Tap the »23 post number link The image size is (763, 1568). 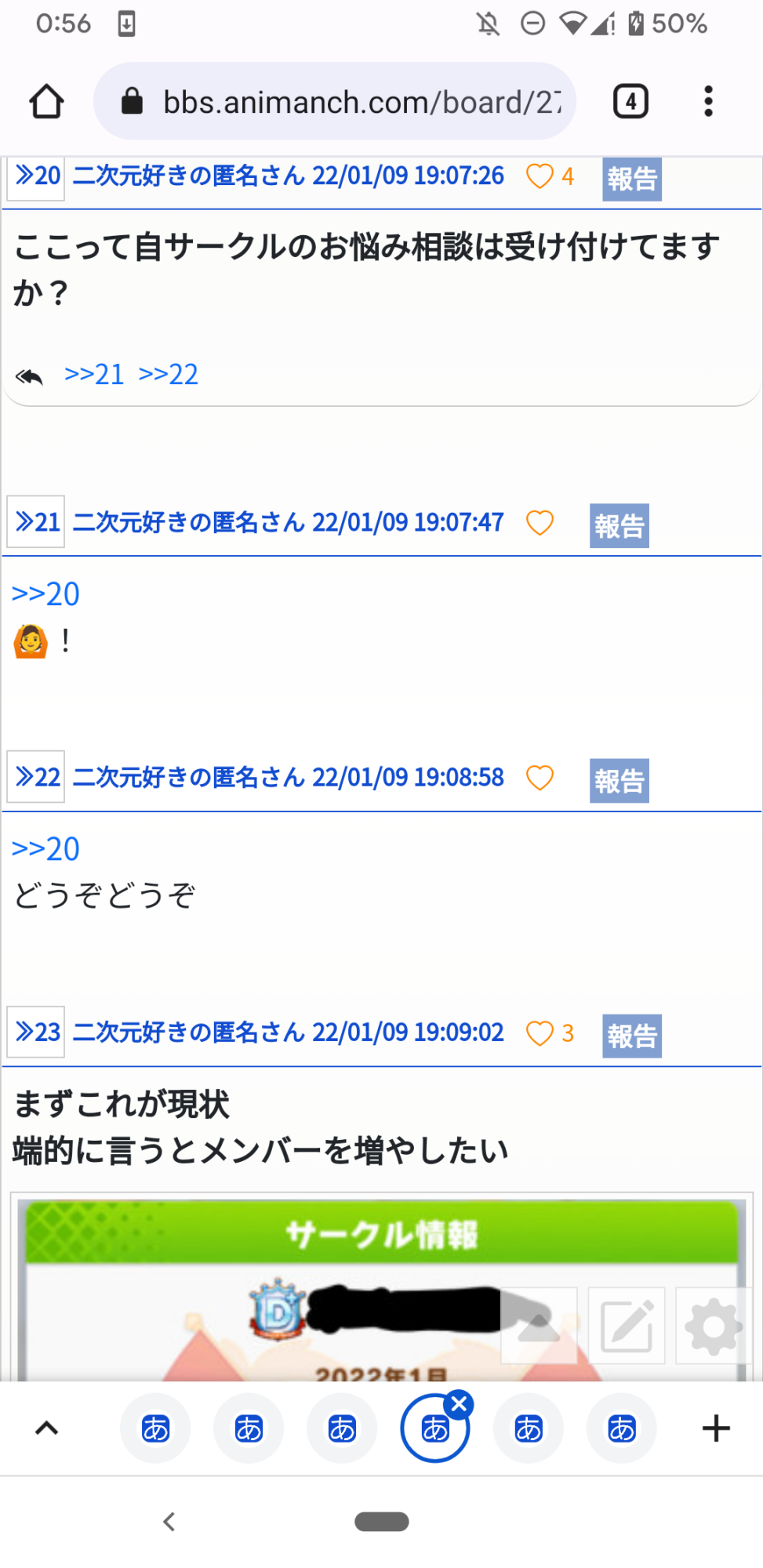(x=36, y=1032)
